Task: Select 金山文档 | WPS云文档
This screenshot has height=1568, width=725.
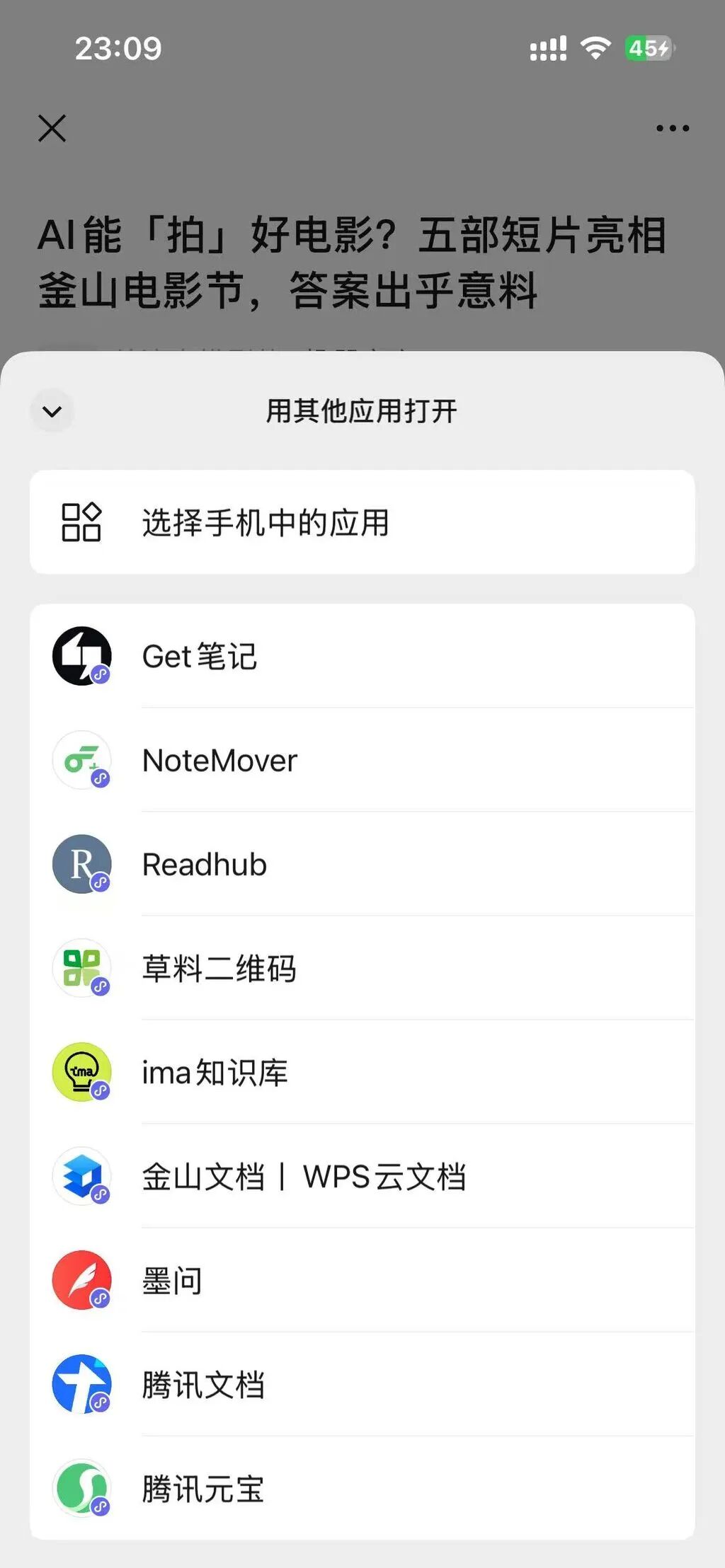Action: 362,1176
